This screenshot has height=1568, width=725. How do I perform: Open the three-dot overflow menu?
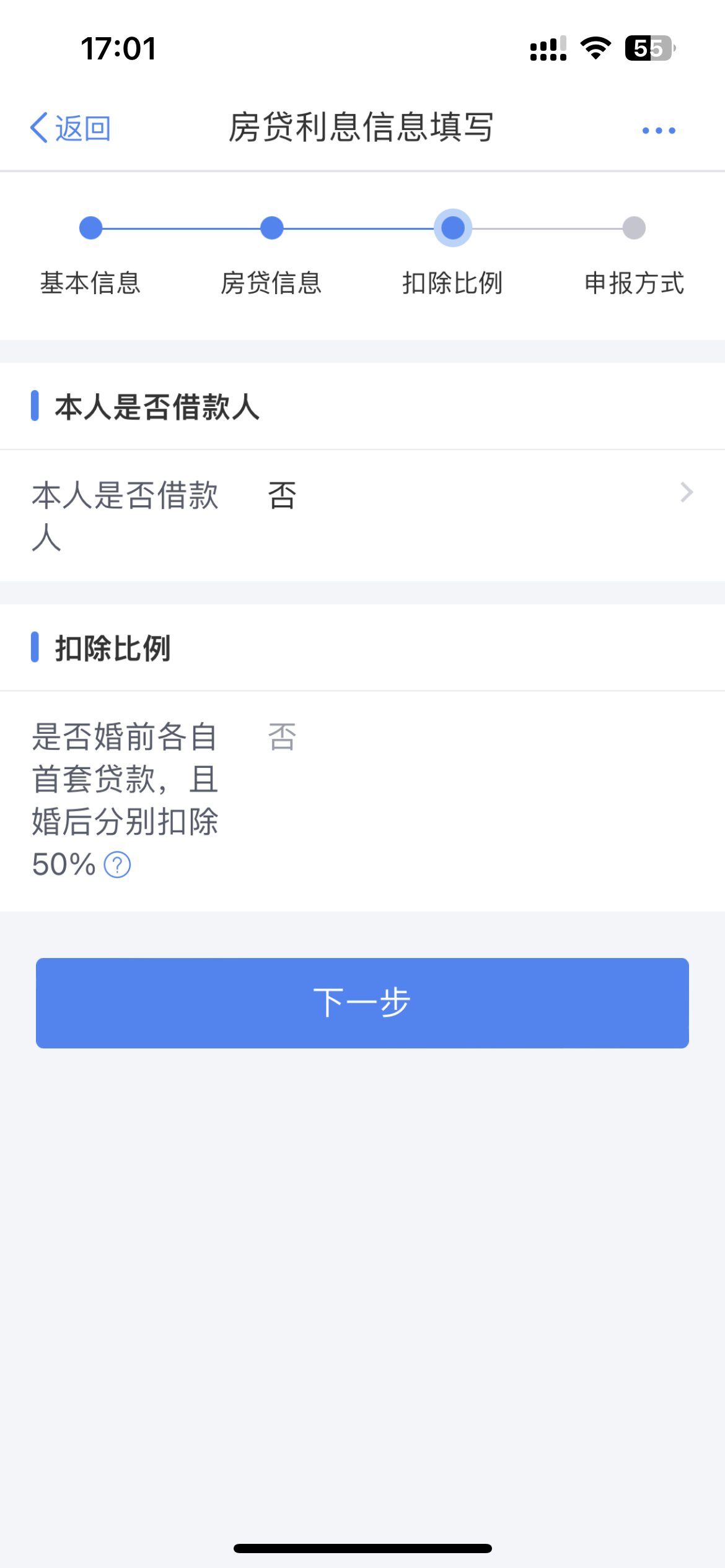click(658, 130)
